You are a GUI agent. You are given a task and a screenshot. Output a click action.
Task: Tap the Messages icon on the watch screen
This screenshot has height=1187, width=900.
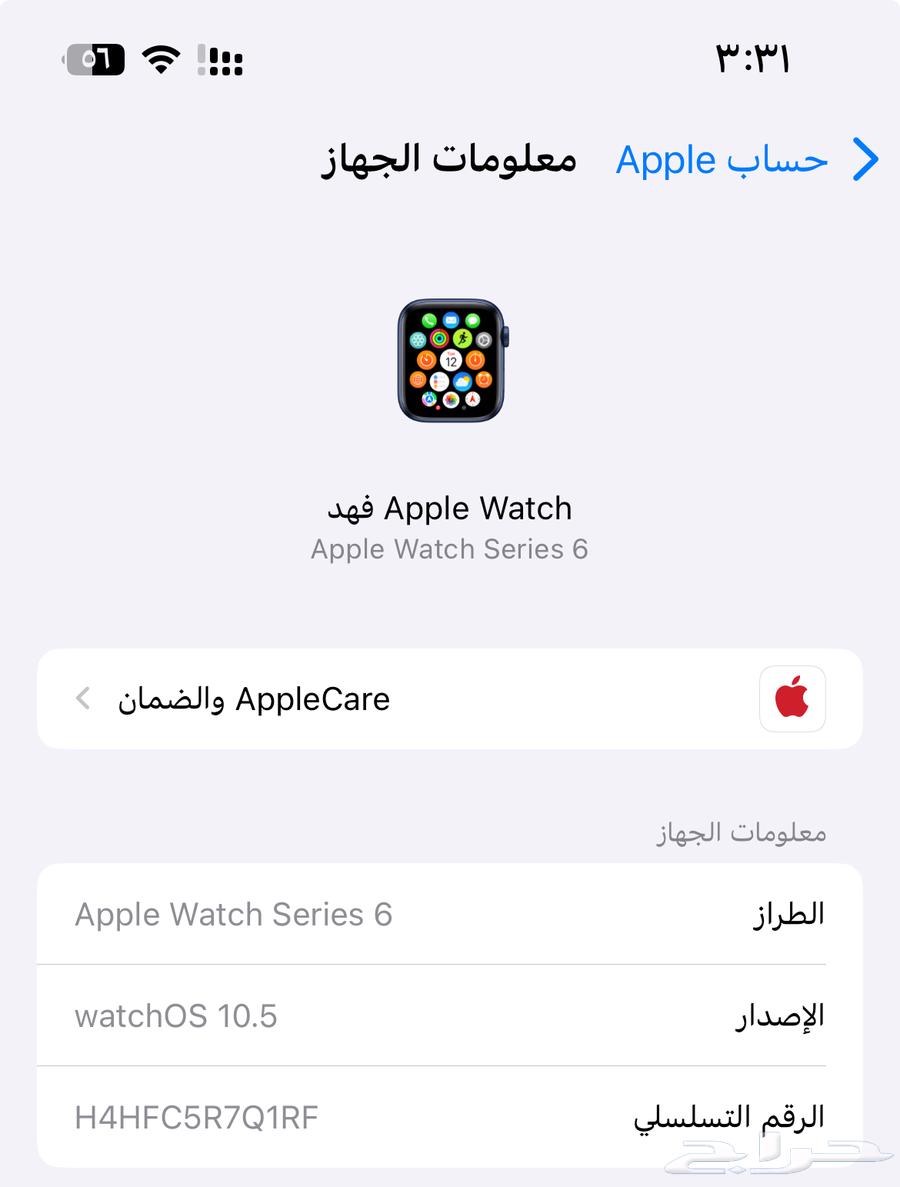click(x=473, y=321)
